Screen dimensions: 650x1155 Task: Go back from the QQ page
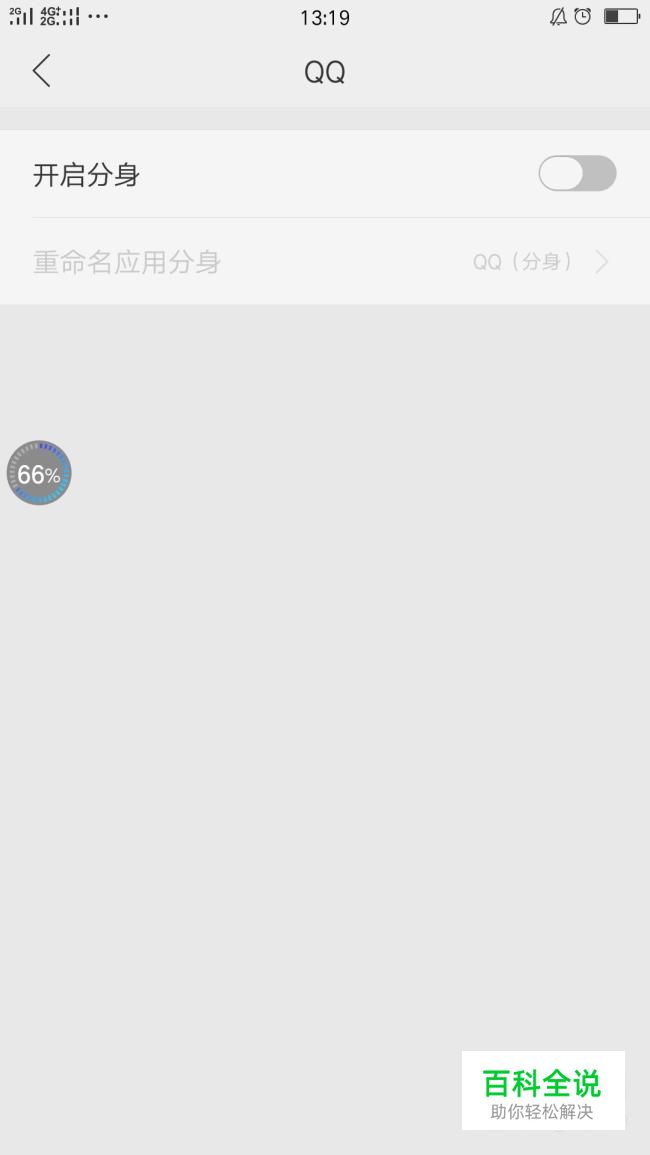(41, 72)
